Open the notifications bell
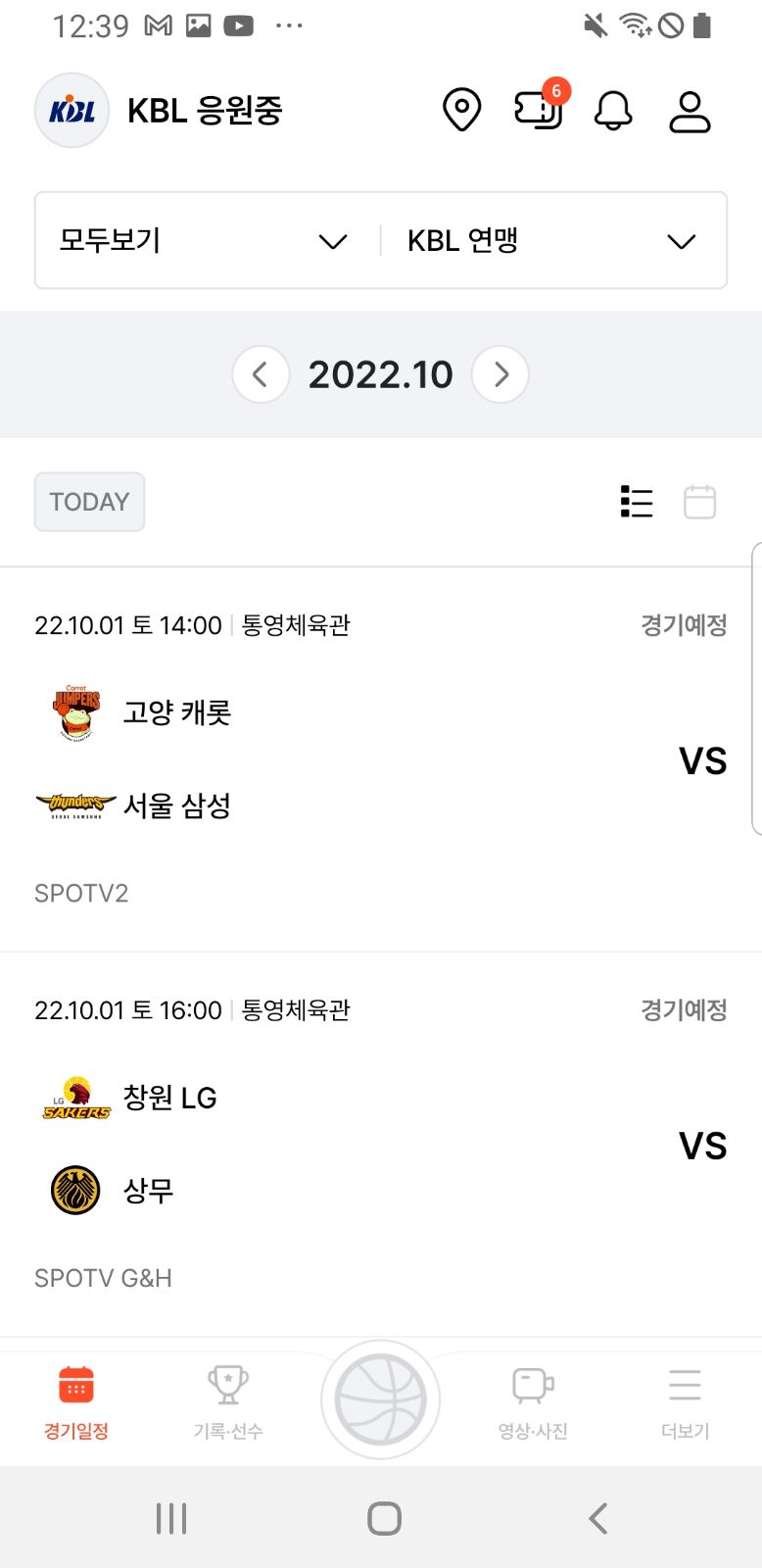Screen dimensions: 762x1568 tap(613, 111)
